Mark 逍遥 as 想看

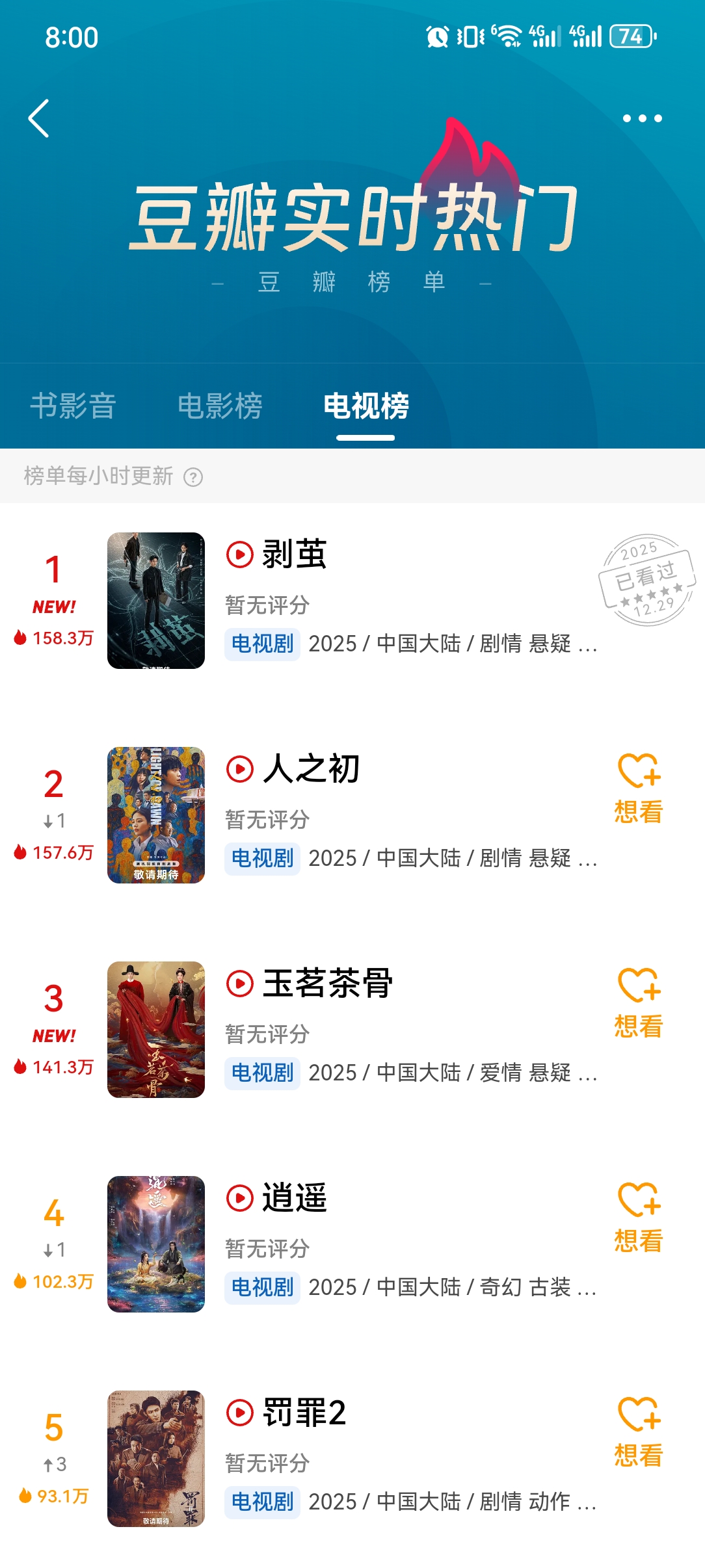click(639, 1218)
